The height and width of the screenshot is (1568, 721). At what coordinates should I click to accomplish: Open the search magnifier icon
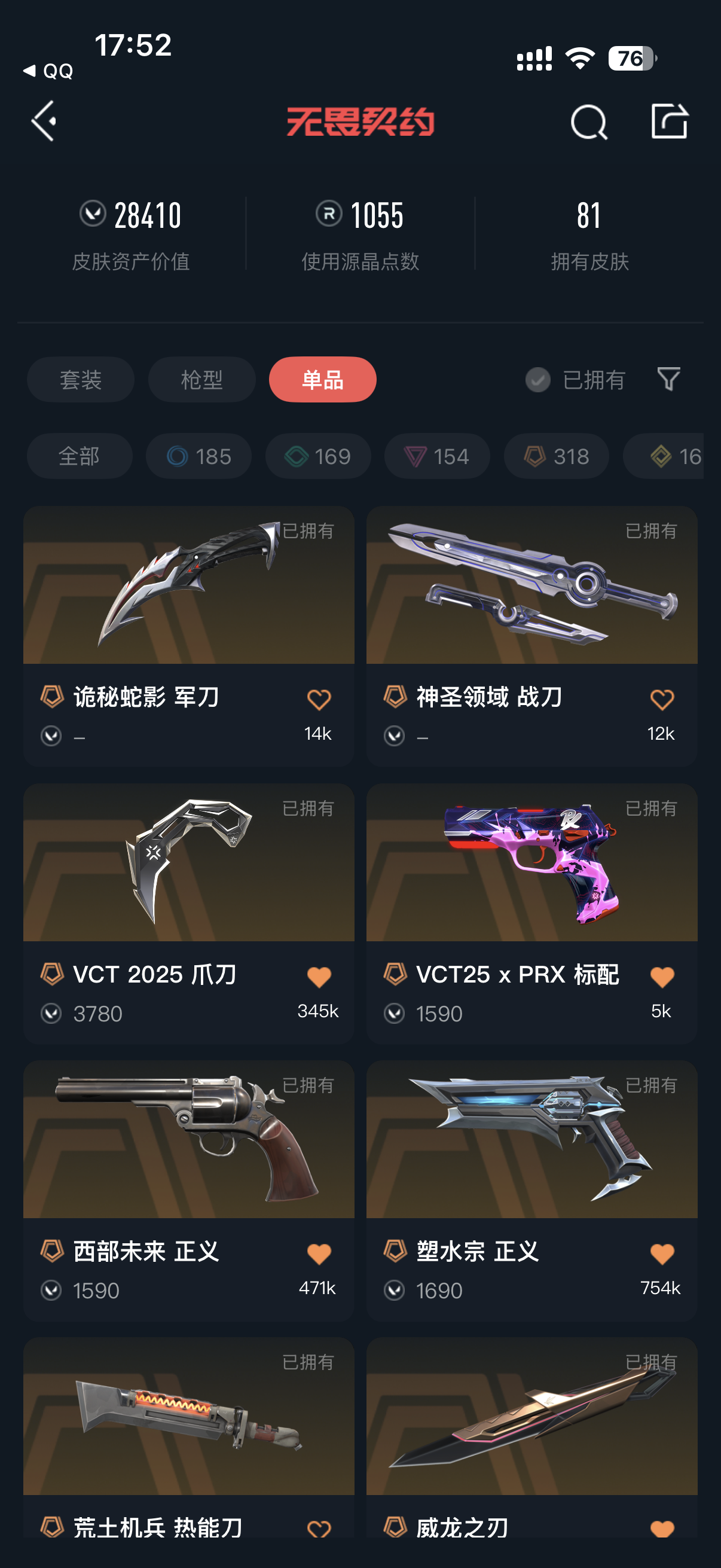(588, 123)
